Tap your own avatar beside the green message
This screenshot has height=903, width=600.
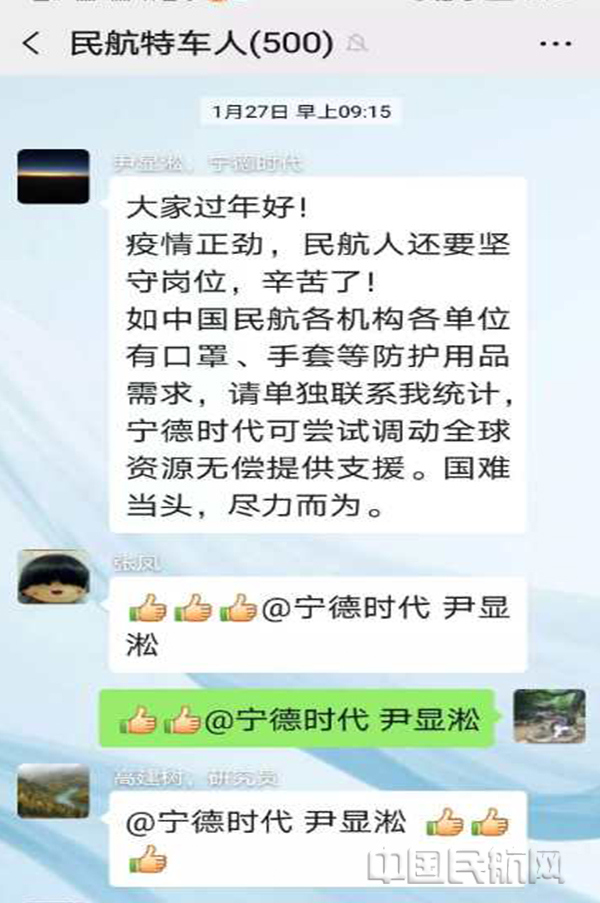[549, 716]
